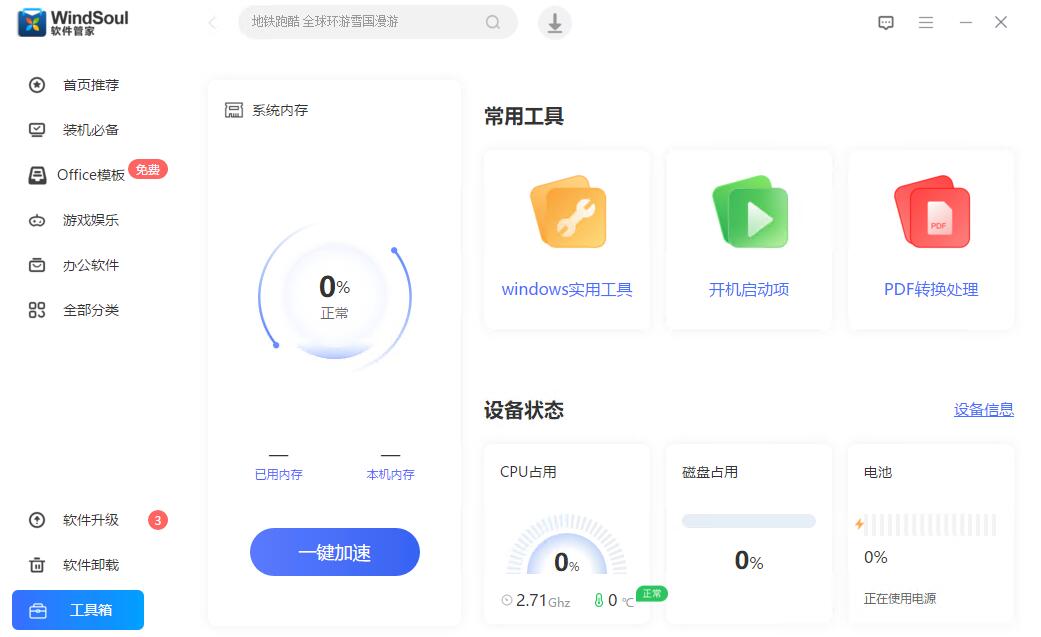Tap the 一键加速 button

(x=335, y=552)
